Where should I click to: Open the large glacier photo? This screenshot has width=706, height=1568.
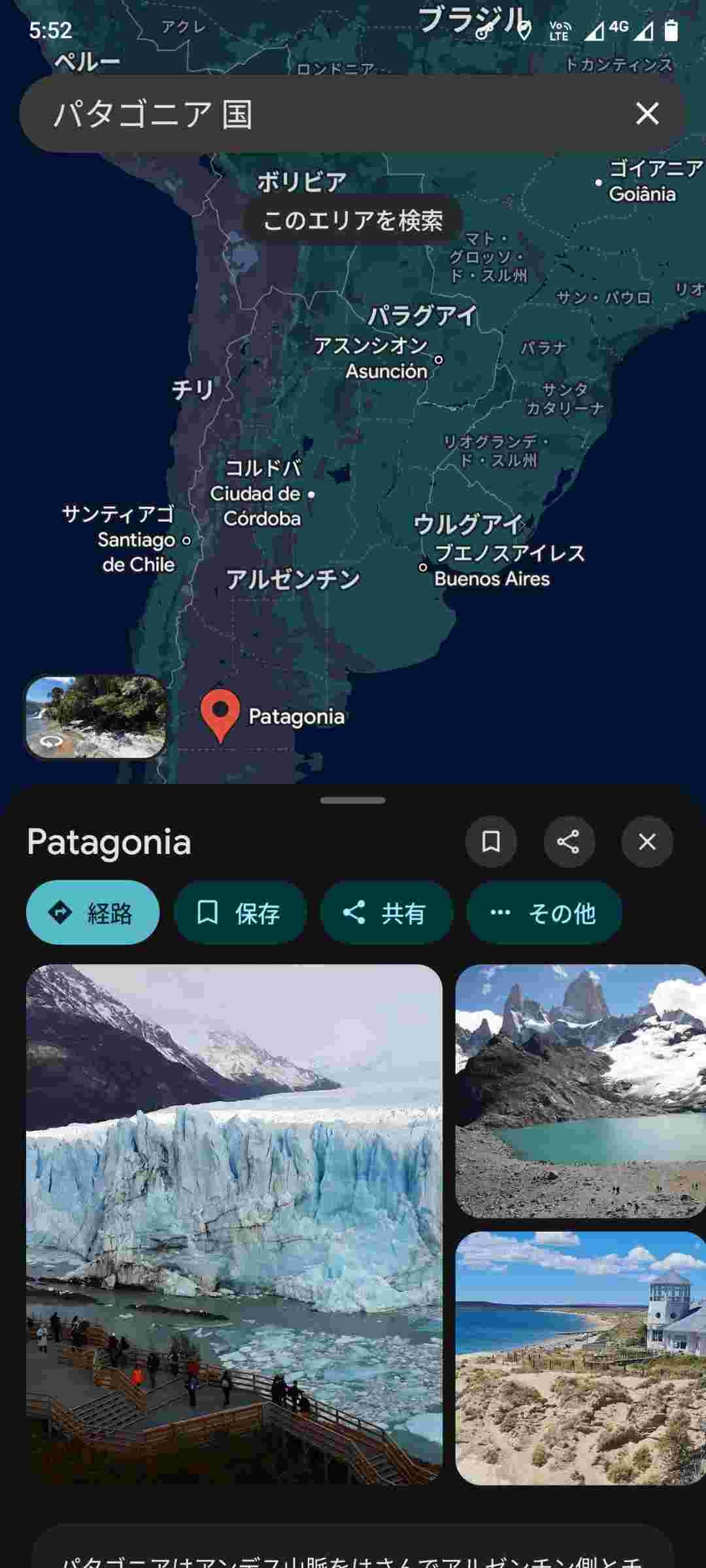[x=234, y=1224]
